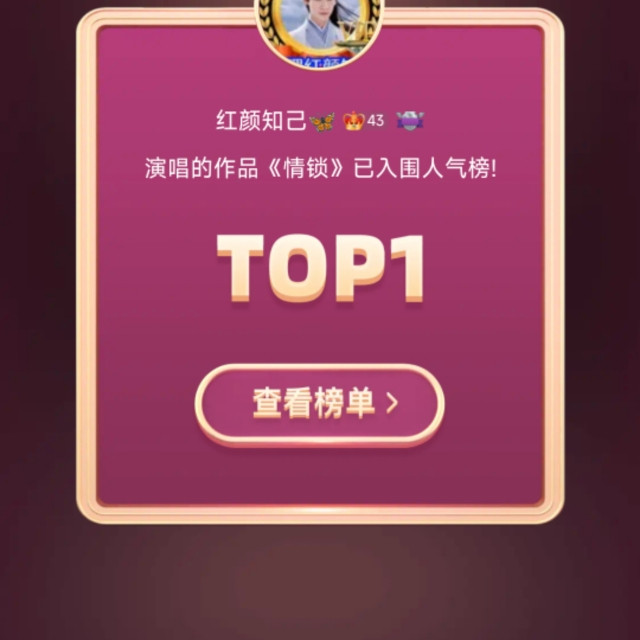
Task: Open 红颜知己's profile avatar
Action: (319, 31)
